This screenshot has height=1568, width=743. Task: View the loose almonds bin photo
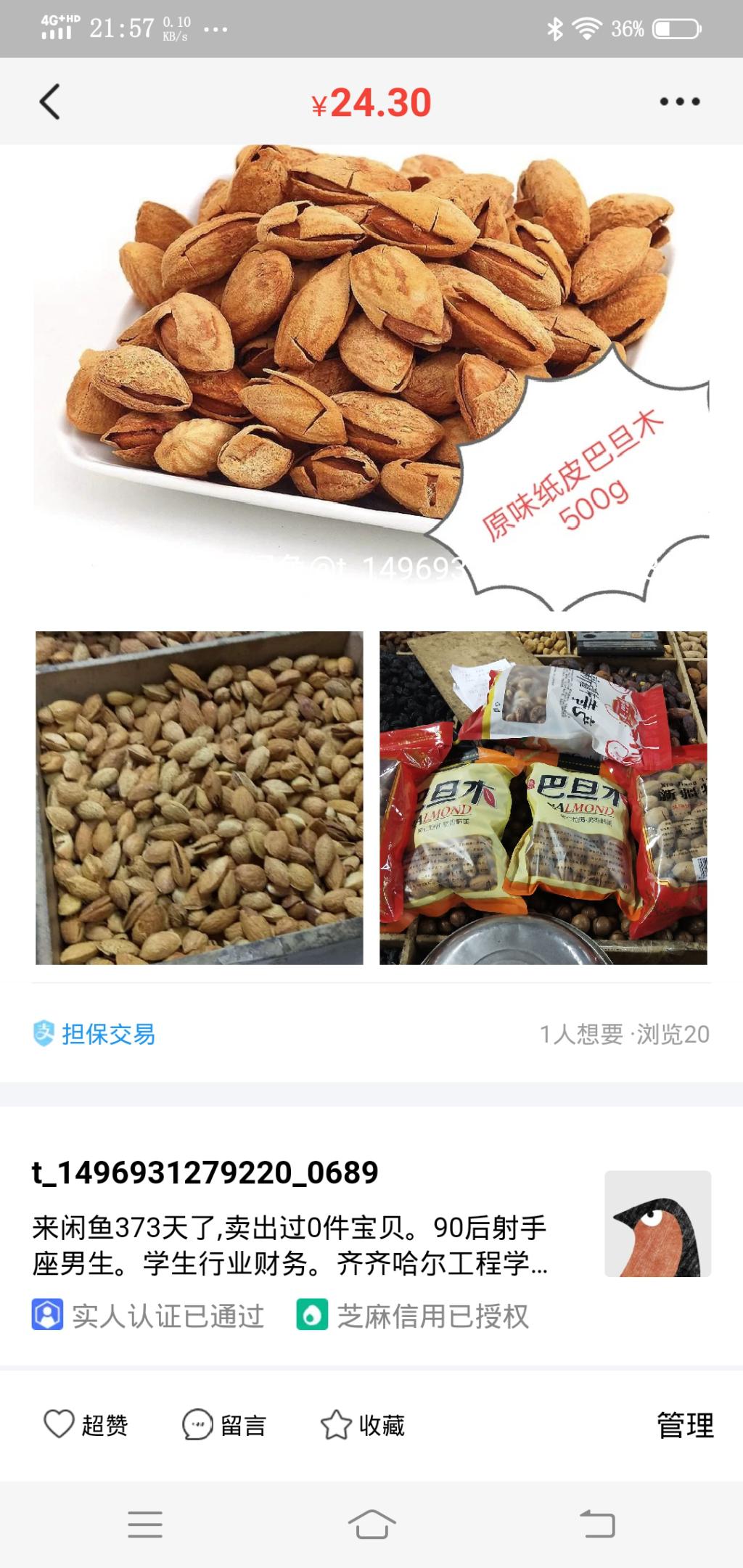(x=200, y=797)
